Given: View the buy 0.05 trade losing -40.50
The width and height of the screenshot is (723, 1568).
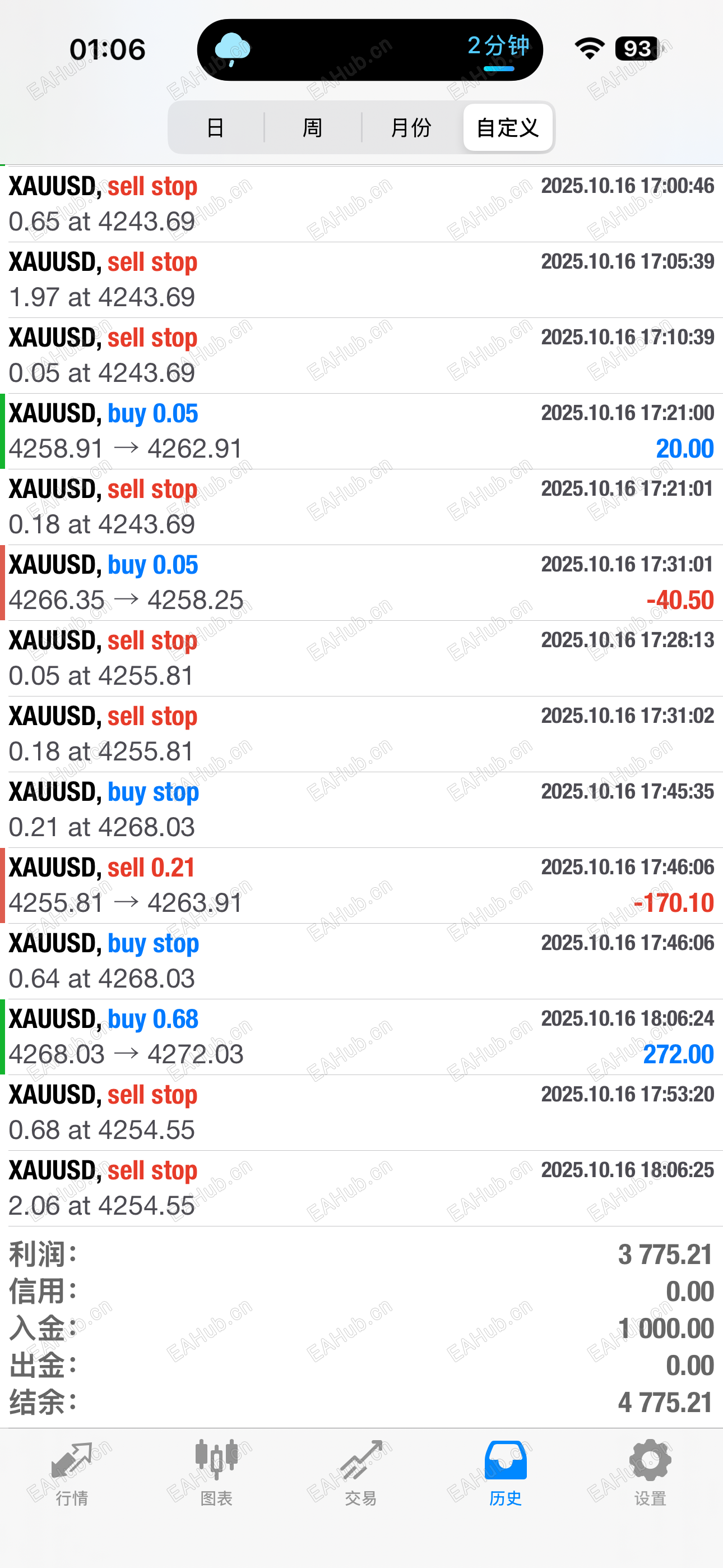Looking at the screenshot, I should (361, 583).
